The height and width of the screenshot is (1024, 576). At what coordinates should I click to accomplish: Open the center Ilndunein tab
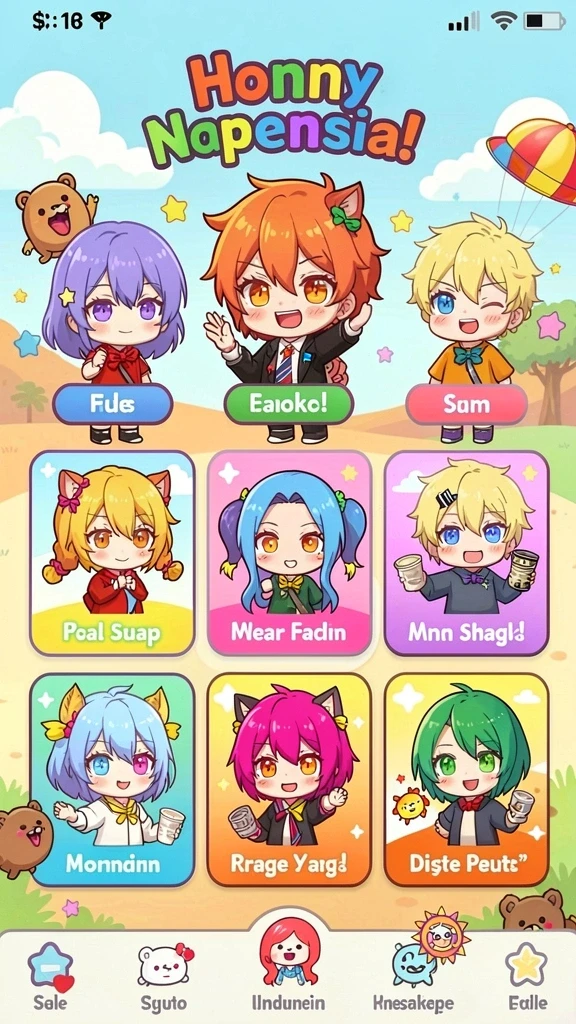click(x=289, y=967)
